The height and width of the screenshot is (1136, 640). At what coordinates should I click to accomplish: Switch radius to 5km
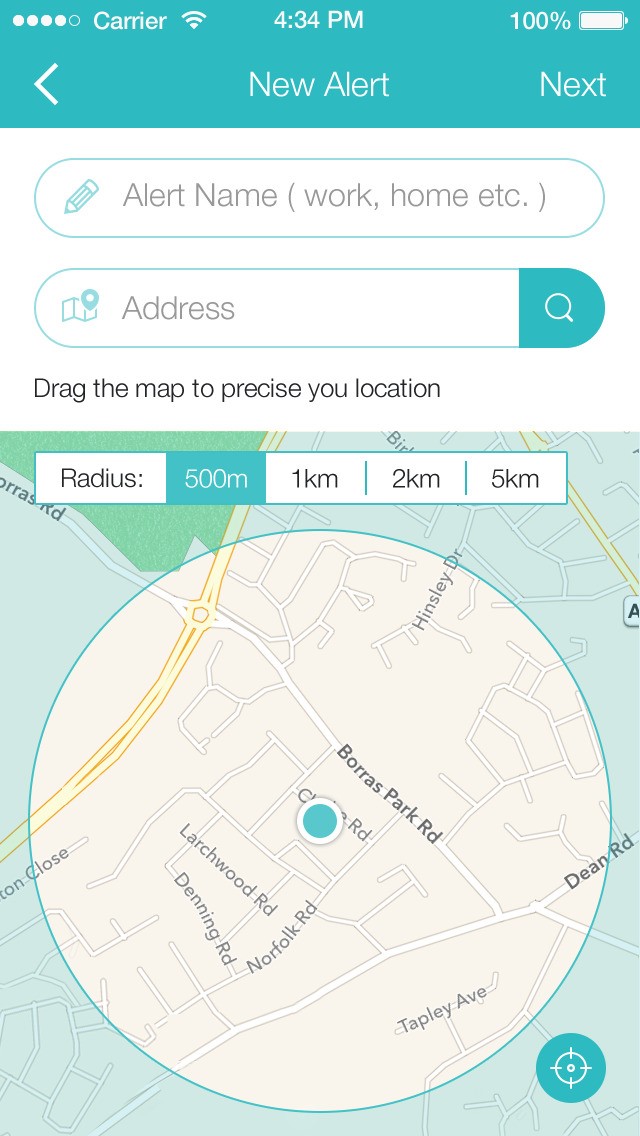(x=515, y=479)
